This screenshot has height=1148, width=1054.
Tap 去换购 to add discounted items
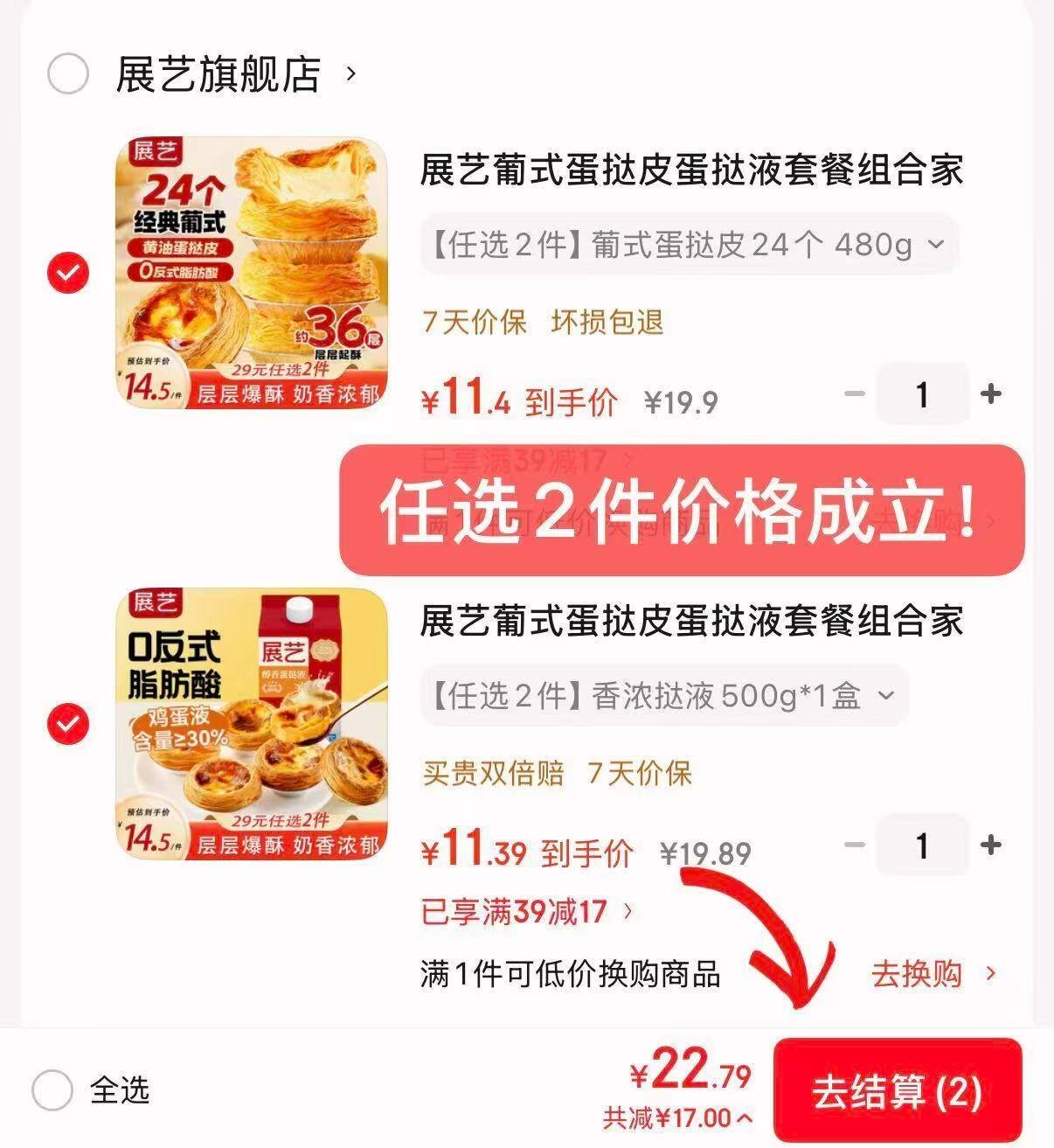[932, 973]
